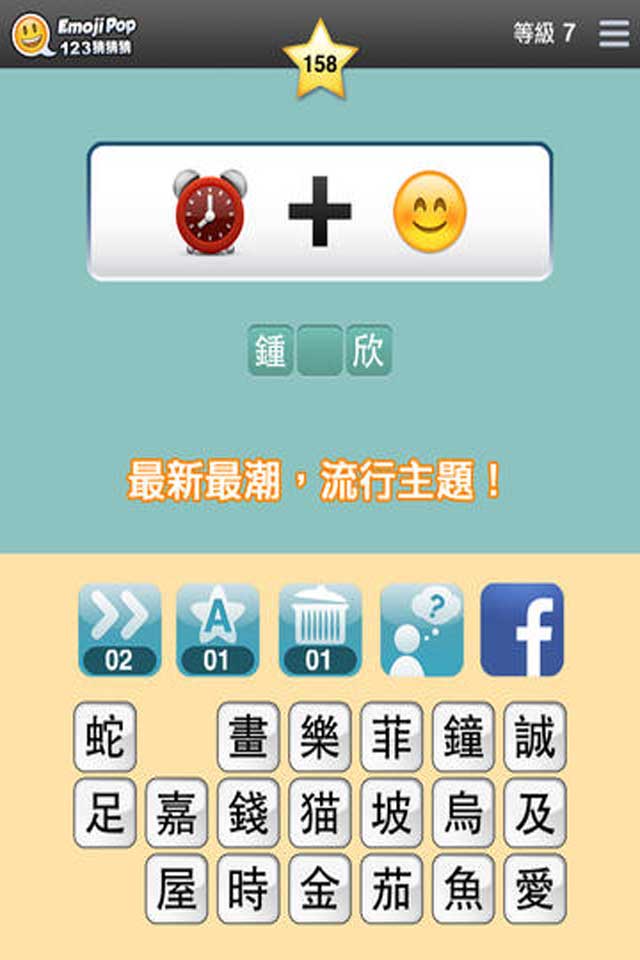Tap the 愛 character tile
Image resolution: width=640 pixels, height=960 pixels.
[x=535, y=889]
